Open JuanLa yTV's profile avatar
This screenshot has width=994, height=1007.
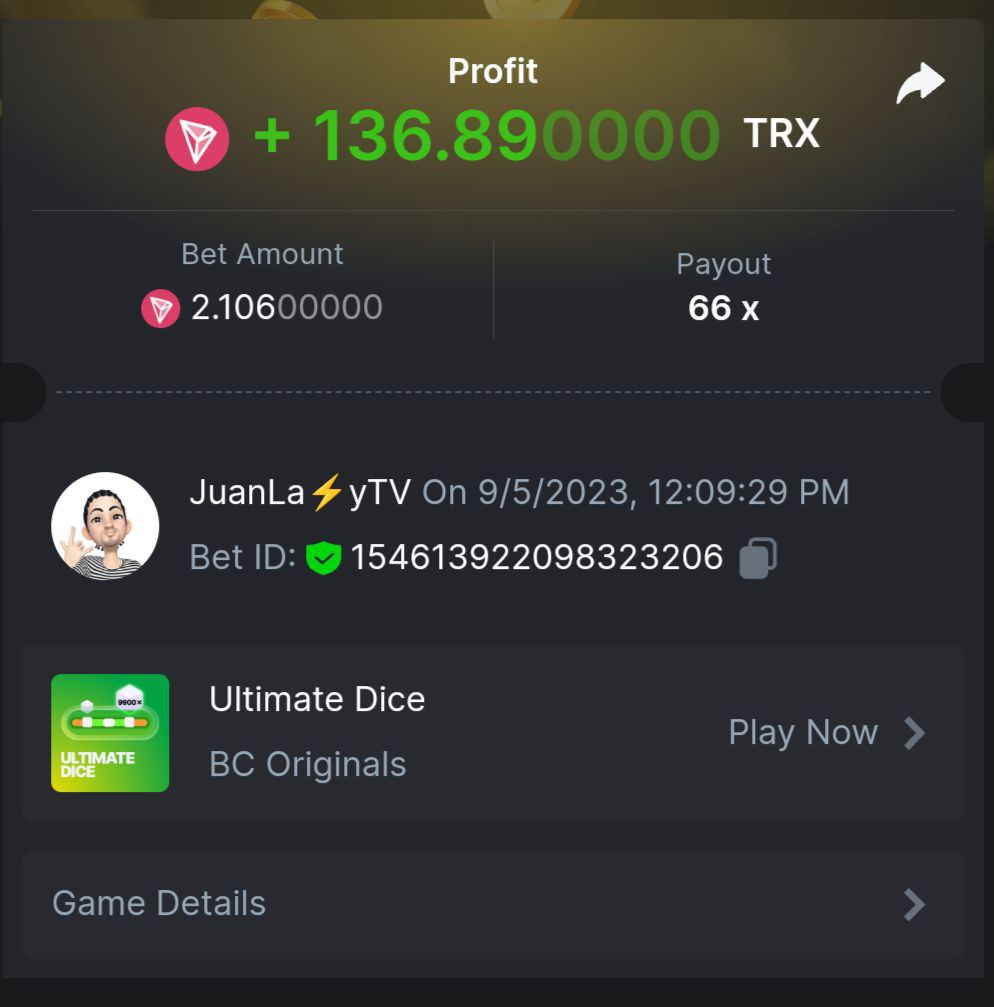105,526
